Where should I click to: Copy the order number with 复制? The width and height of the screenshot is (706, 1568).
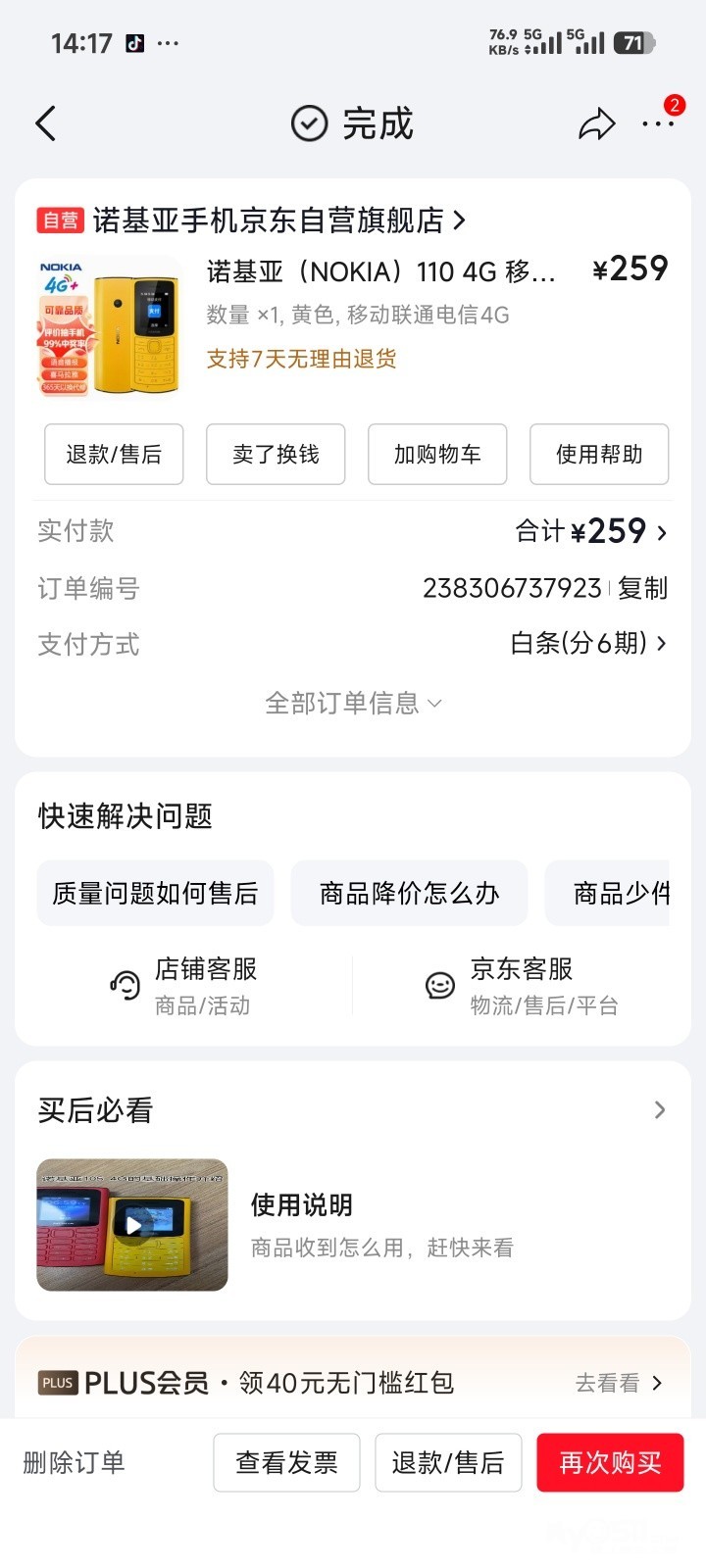point(643,588)
